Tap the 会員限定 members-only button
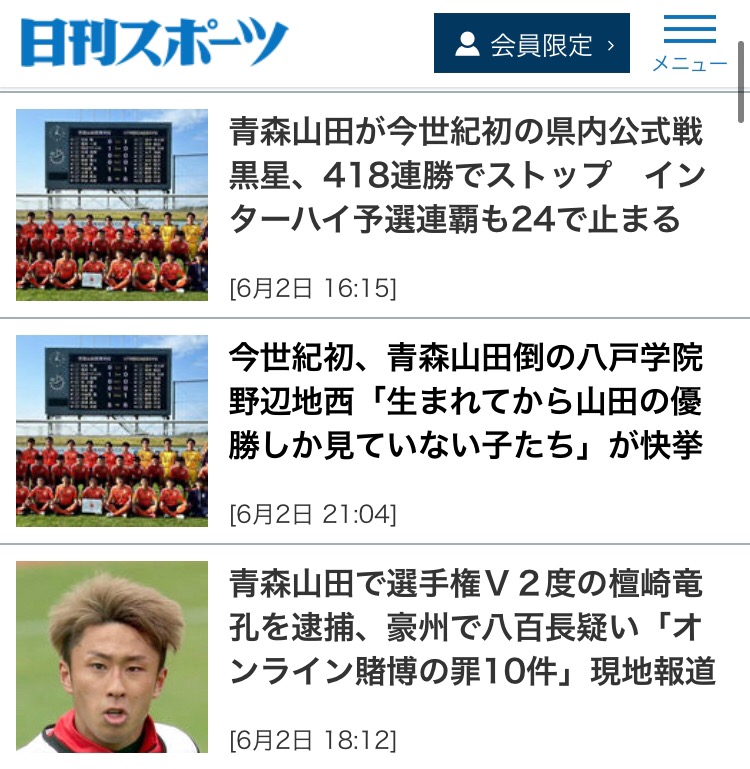 (531, 44)
